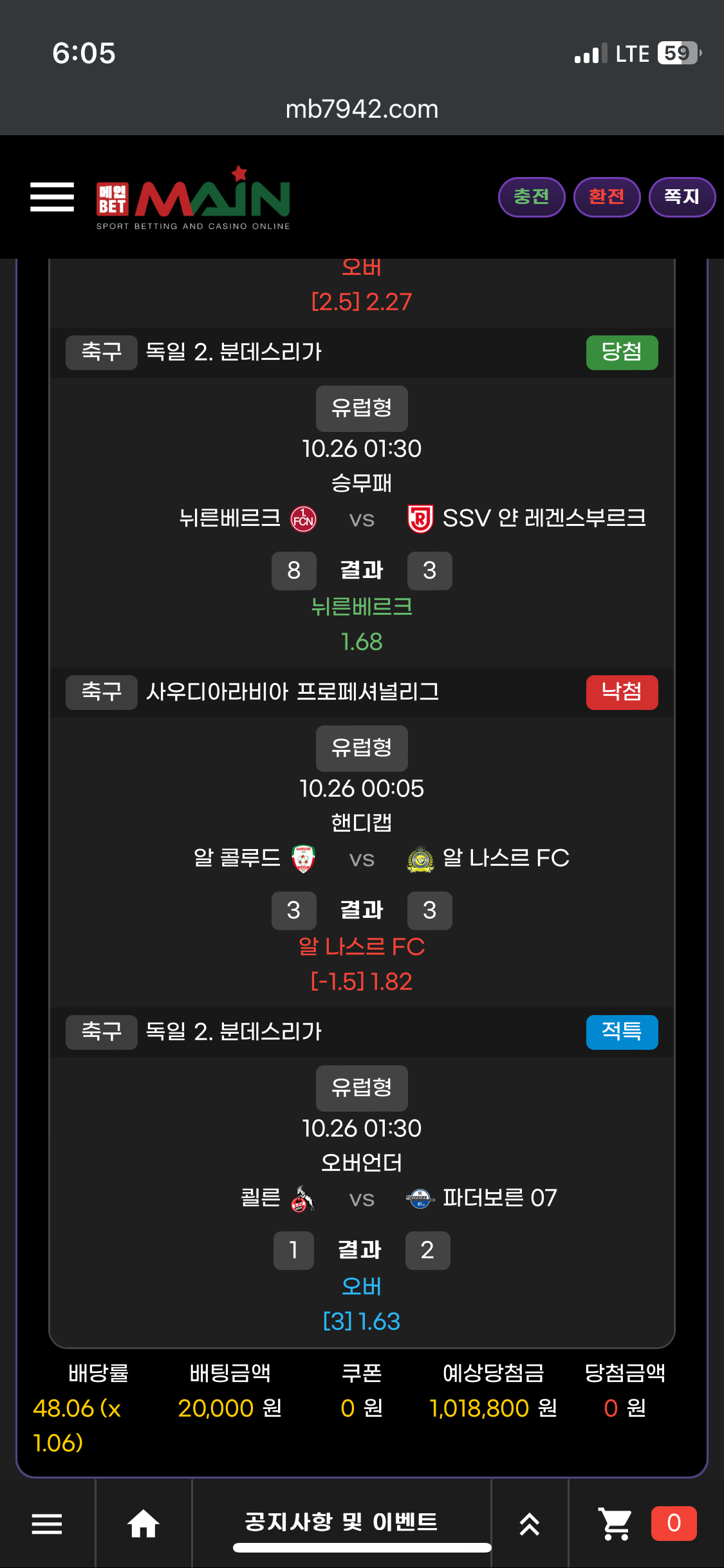Open 공지사항 및 이벤트 notices
The height and width of the screenshot is (1568, 724).
pos(341,1522)
